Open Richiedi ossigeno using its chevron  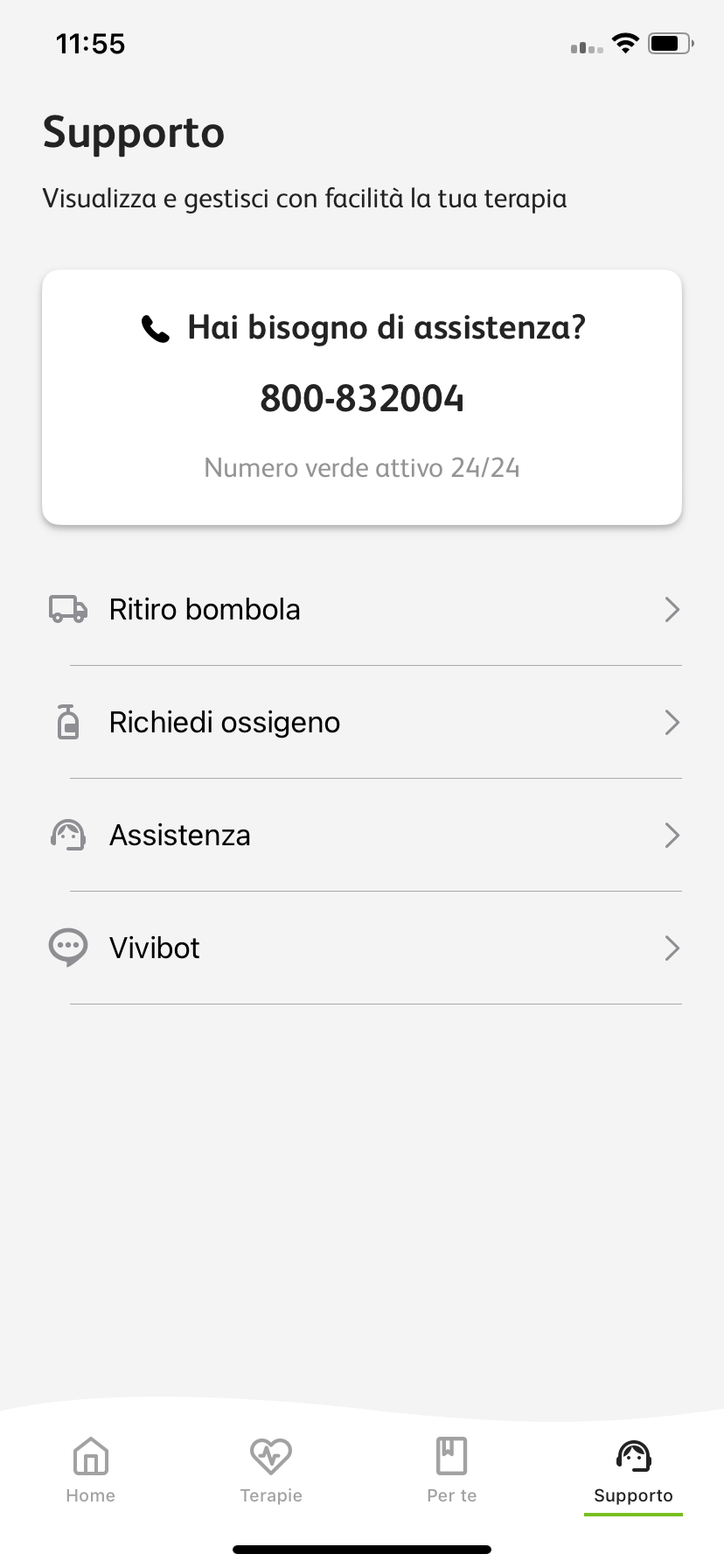point(672,722)
